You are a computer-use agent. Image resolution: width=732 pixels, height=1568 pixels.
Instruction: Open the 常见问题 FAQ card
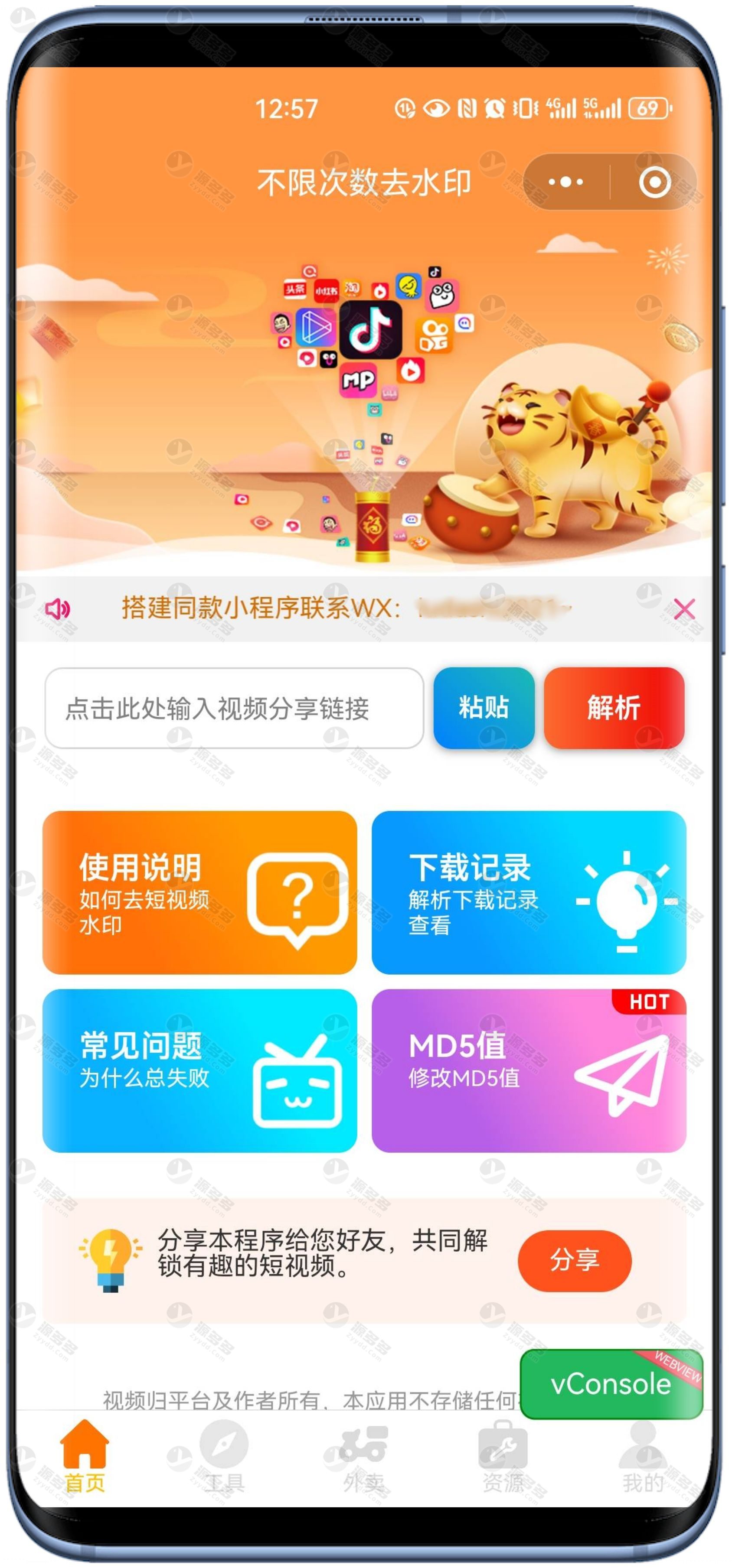[200, 1071]
